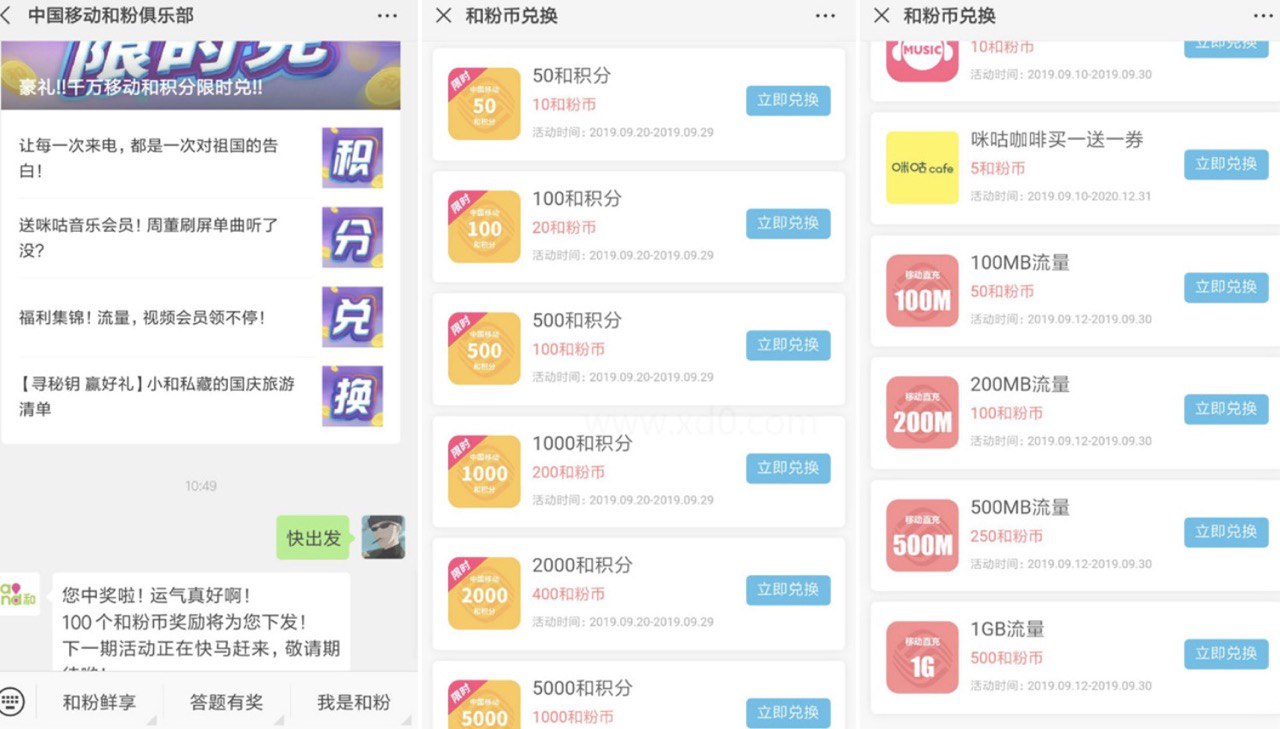The image size is (1280, 729).
Task: Redeem 500MB流量 with 立即兑换
Action: 1226,532
